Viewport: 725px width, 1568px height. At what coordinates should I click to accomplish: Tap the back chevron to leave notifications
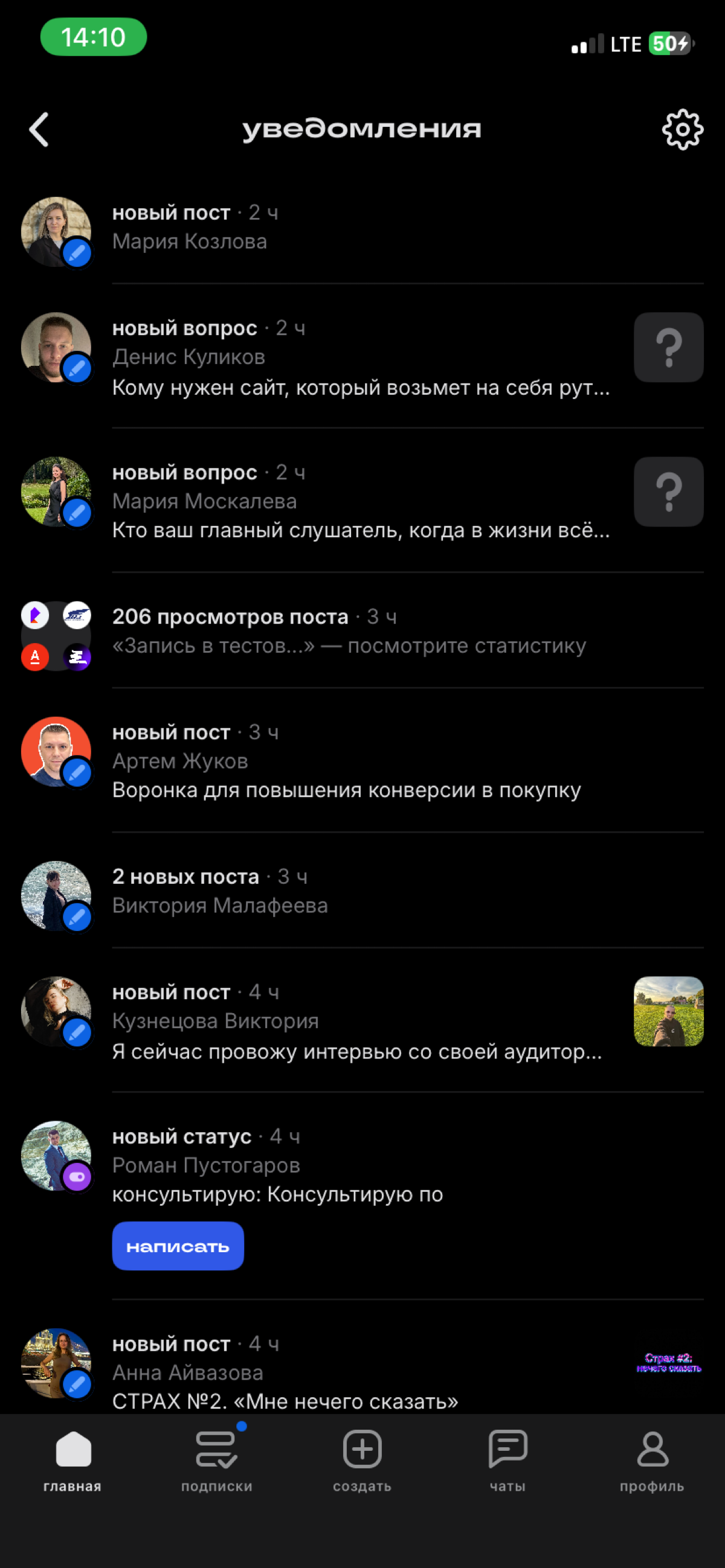(39, 129)
